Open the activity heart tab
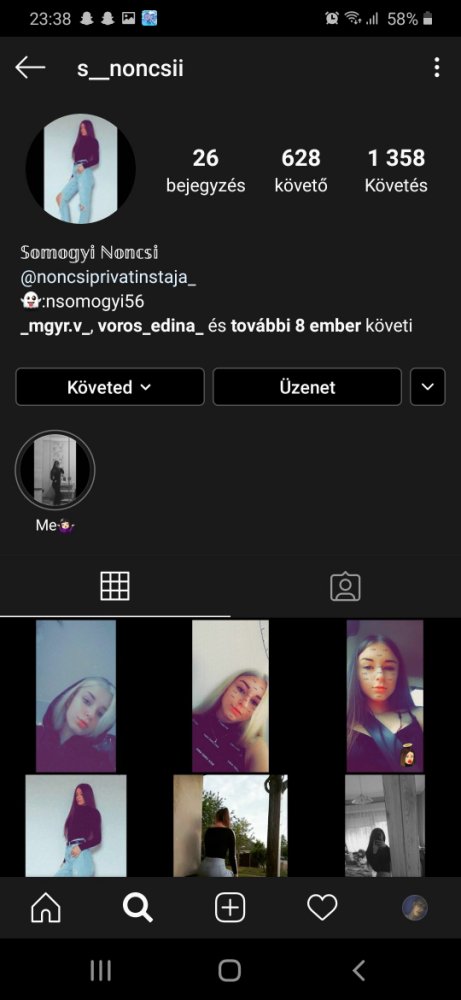 tap(322, 907)
